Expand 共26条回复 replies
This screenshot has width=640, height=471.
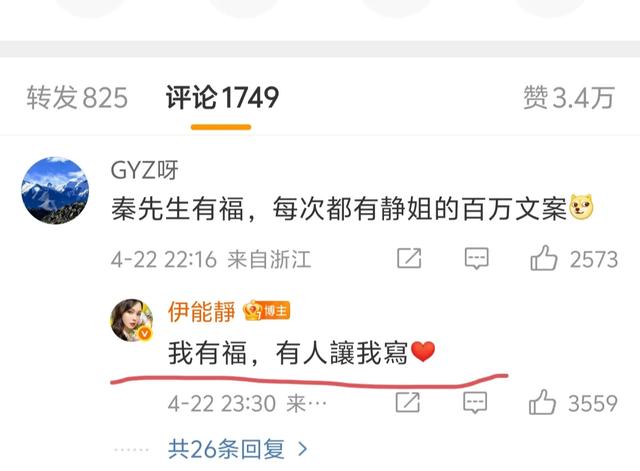[x=238, y=449]
